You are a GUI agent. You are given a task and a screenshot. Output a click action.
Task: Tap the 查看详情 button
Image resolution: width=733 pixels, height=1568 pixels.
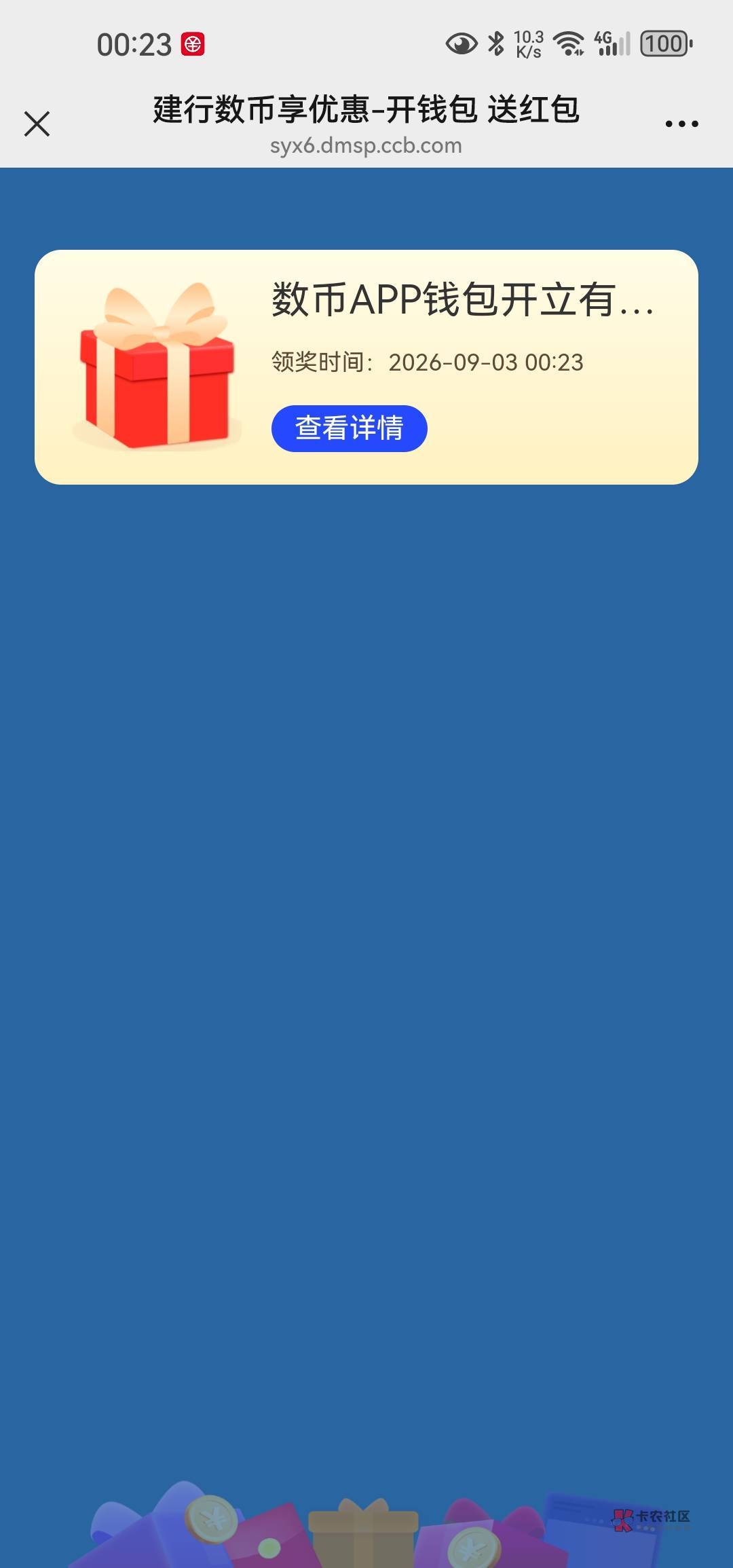pyautogui.click(x=349, y=428)
